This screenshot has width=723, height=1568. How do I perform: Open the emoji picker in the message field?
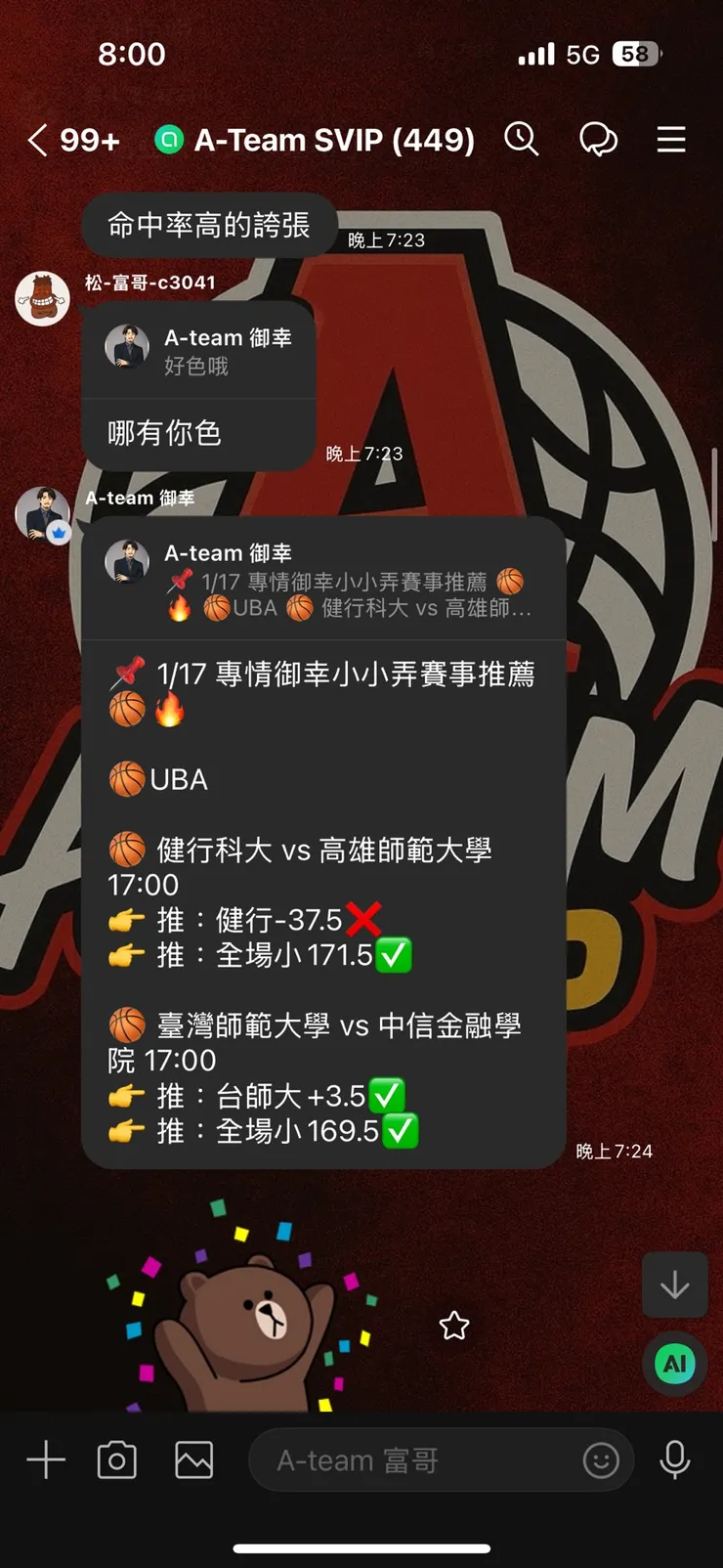pyautogui.click(x=603, y=1459)
